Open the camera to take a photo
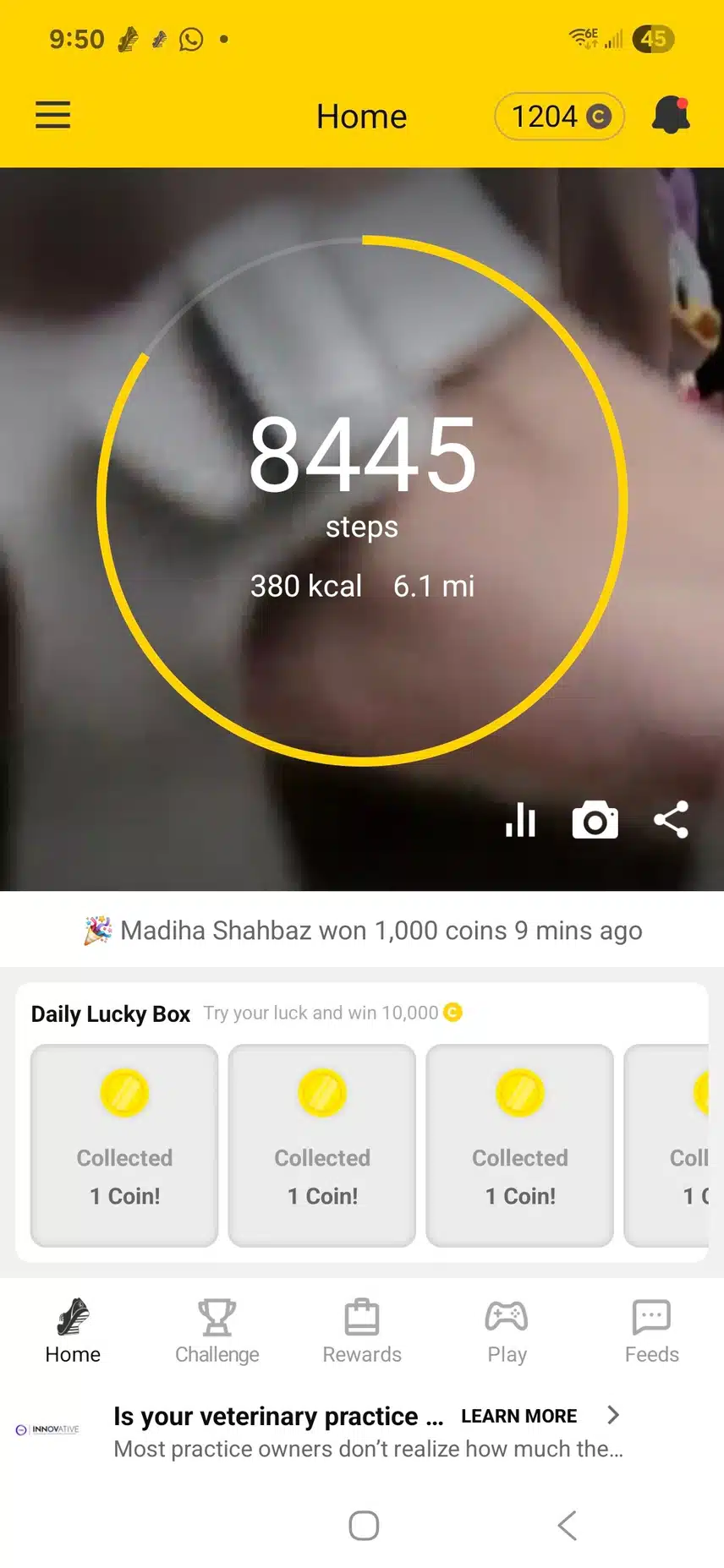Image resolution: width=724 pixels, height=1568 pixels. 595,820
